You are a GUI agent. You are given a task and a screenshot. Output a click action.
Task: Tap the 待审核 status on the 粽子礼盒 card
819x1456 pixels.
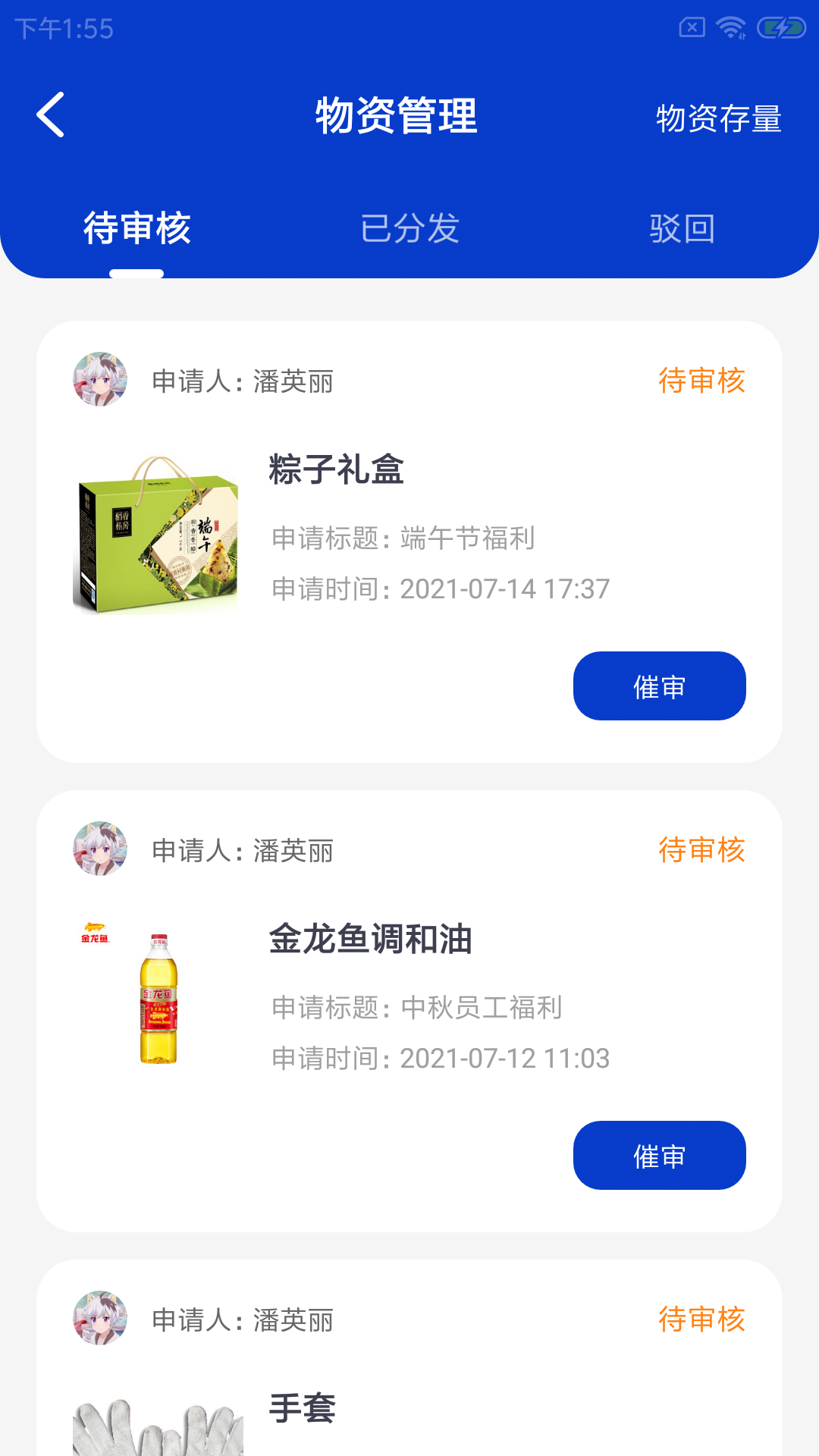coord(701,381)
